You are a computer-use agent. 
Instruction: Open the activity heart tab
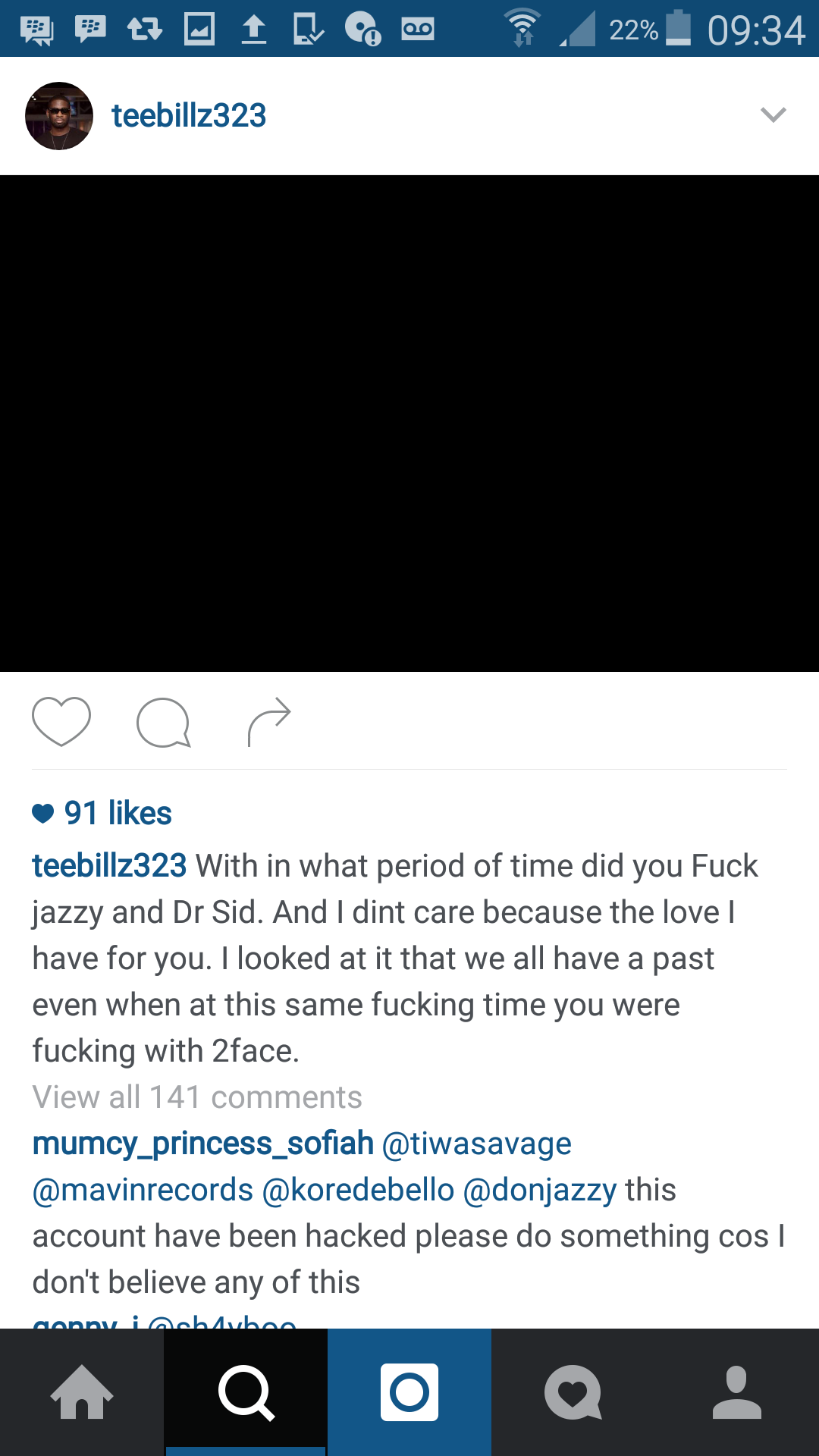[573, 1392]
